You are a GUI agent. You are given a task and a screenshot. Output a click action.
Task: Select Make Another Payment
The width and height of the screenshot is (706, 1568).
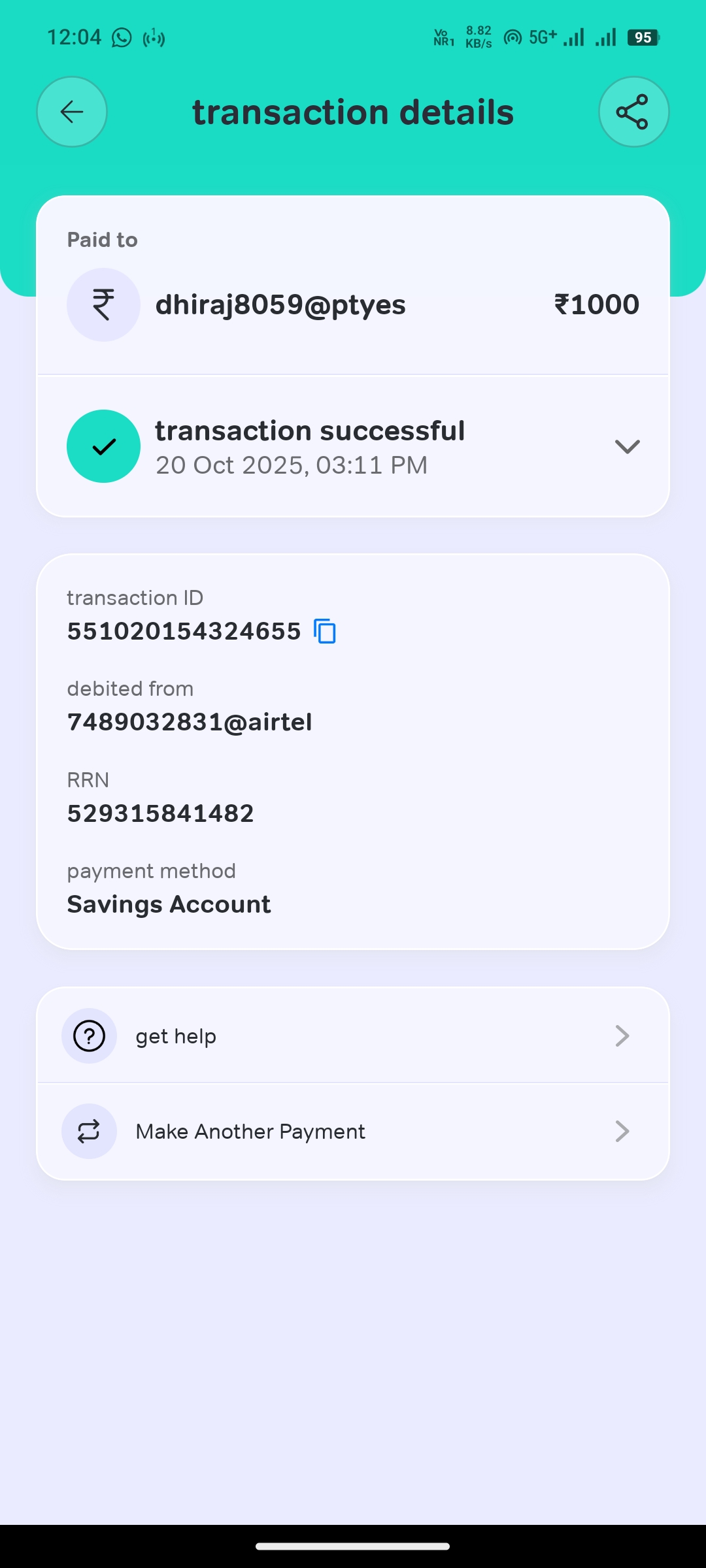click(x=353, y=1132)
